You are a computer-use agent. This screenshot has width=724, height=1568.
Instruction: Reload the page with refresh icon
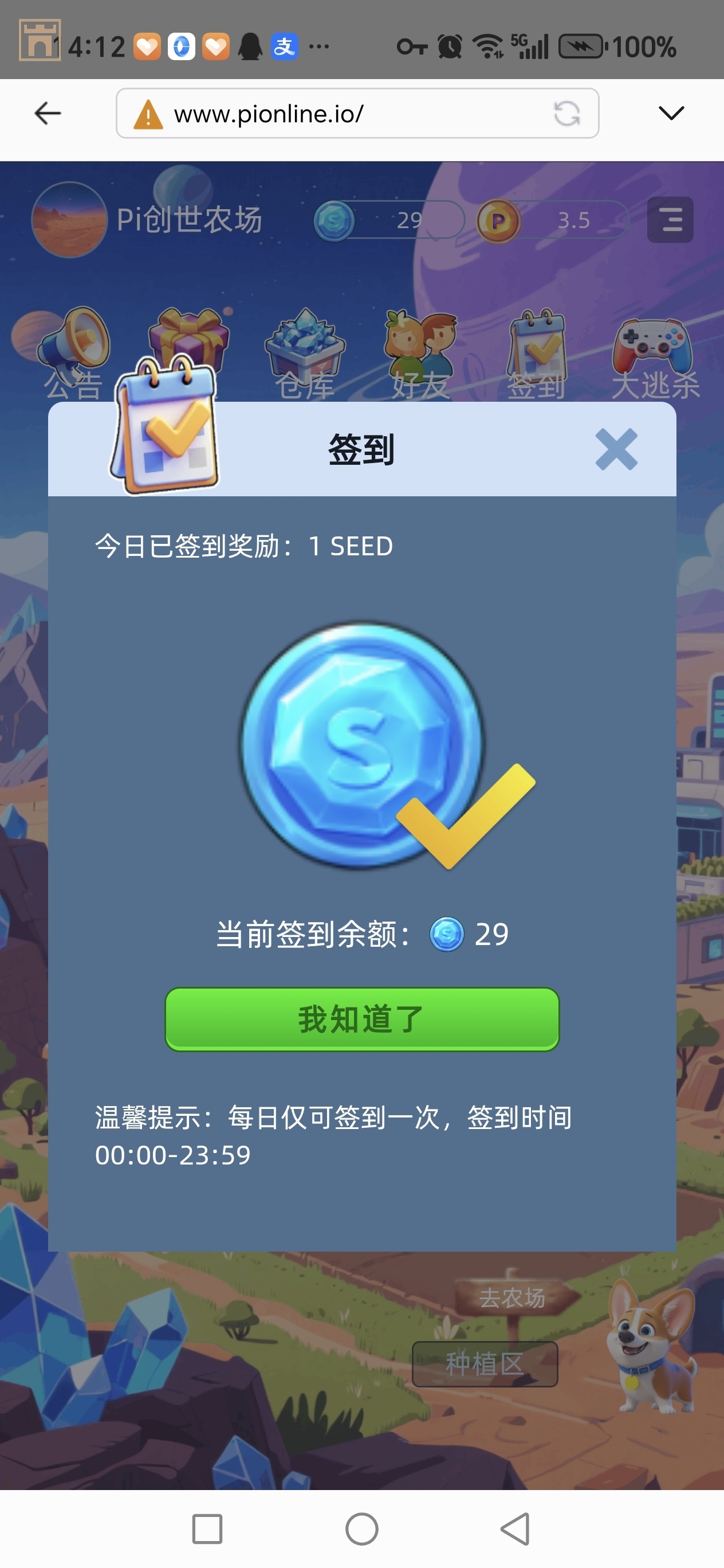[566, 114]
